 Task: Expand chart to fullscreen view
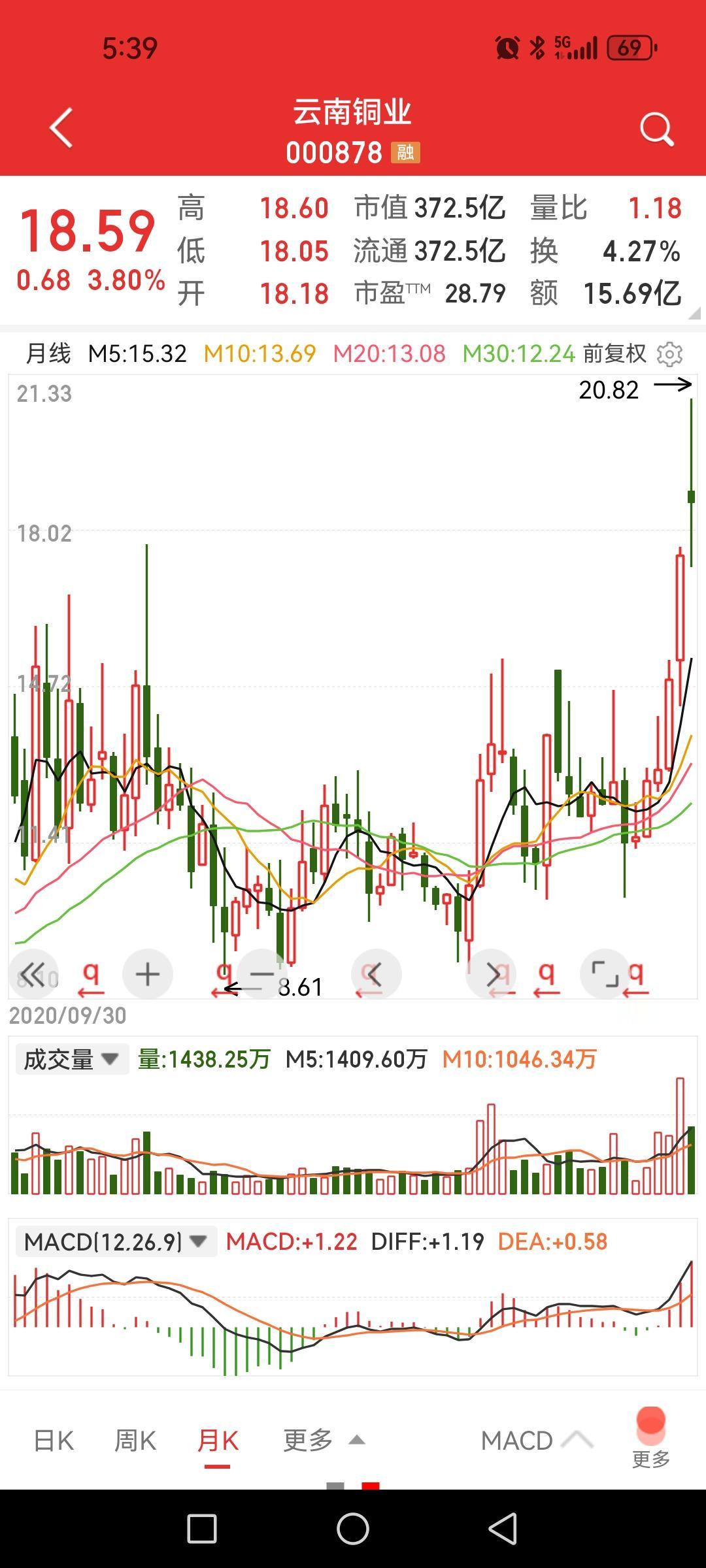coord(605,974)
